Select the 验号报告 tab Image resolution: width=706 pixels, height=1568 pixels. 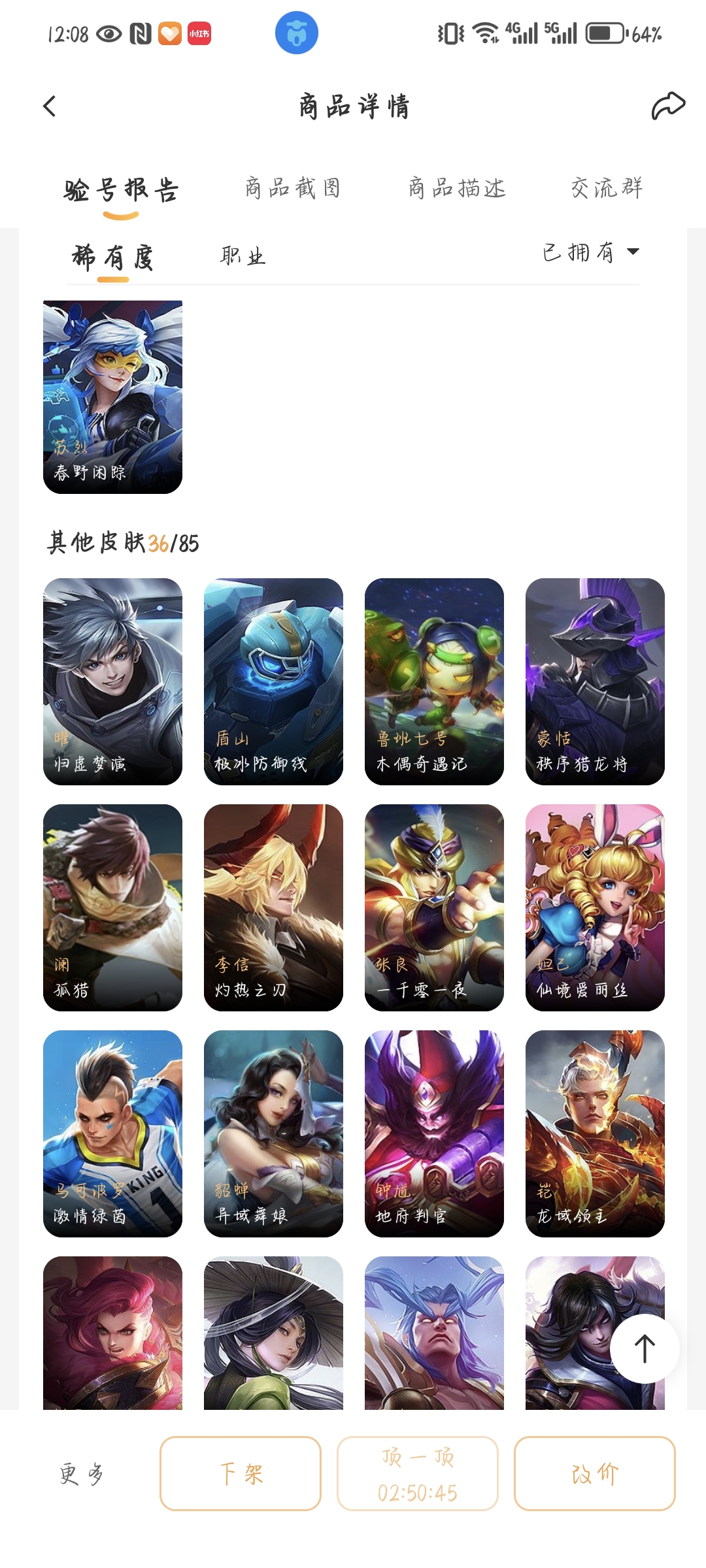[121, 191]
